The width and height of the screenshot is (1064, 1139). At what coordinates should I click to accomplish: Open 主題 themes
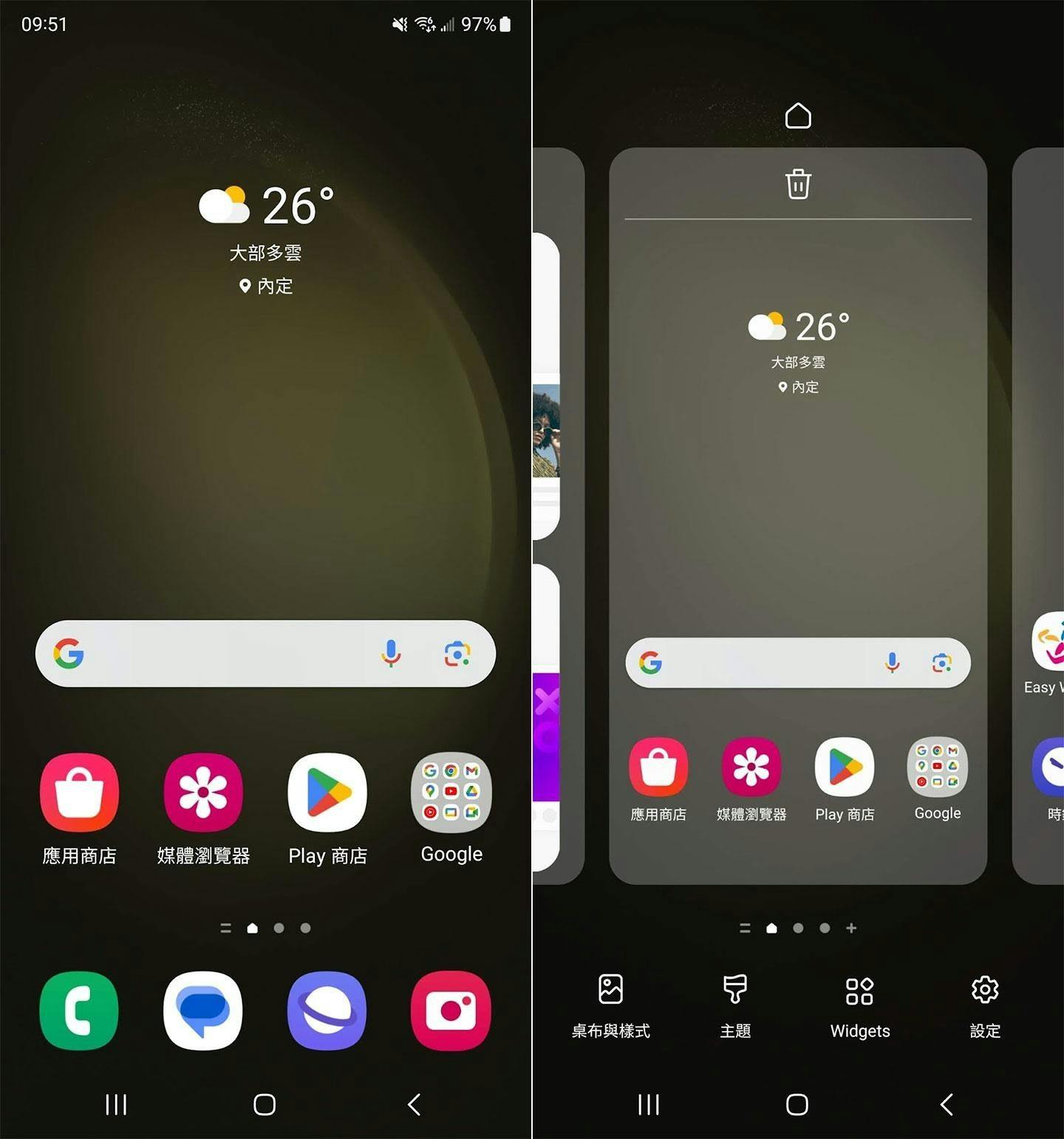click(x=735, y=1006)
